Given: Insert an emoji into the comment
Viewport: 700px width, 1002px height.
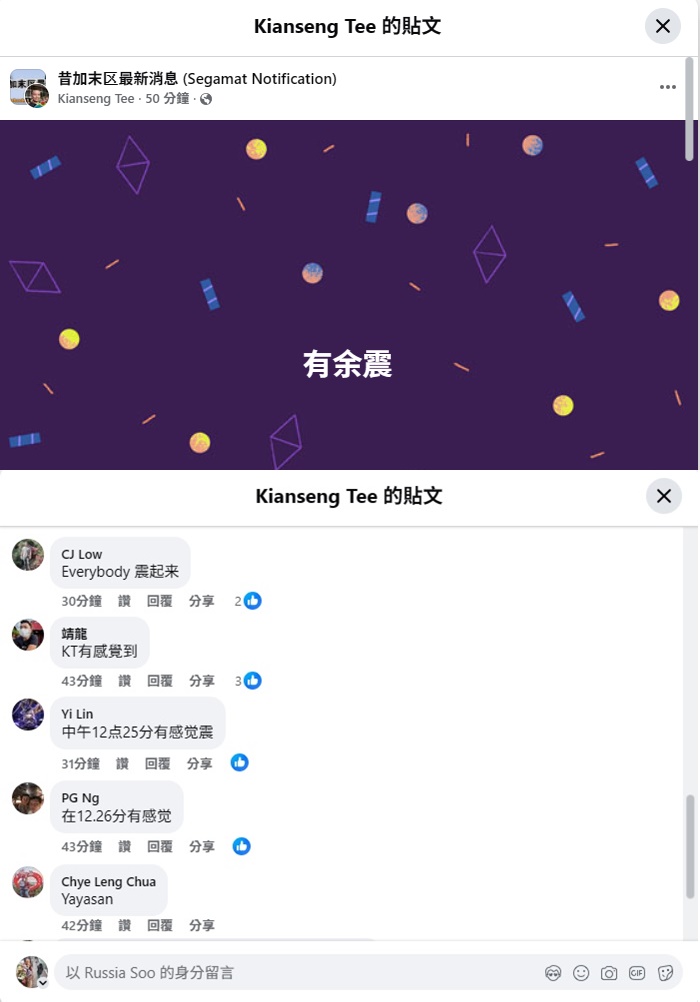Looking at the screenshot, I should pos(581,973).
